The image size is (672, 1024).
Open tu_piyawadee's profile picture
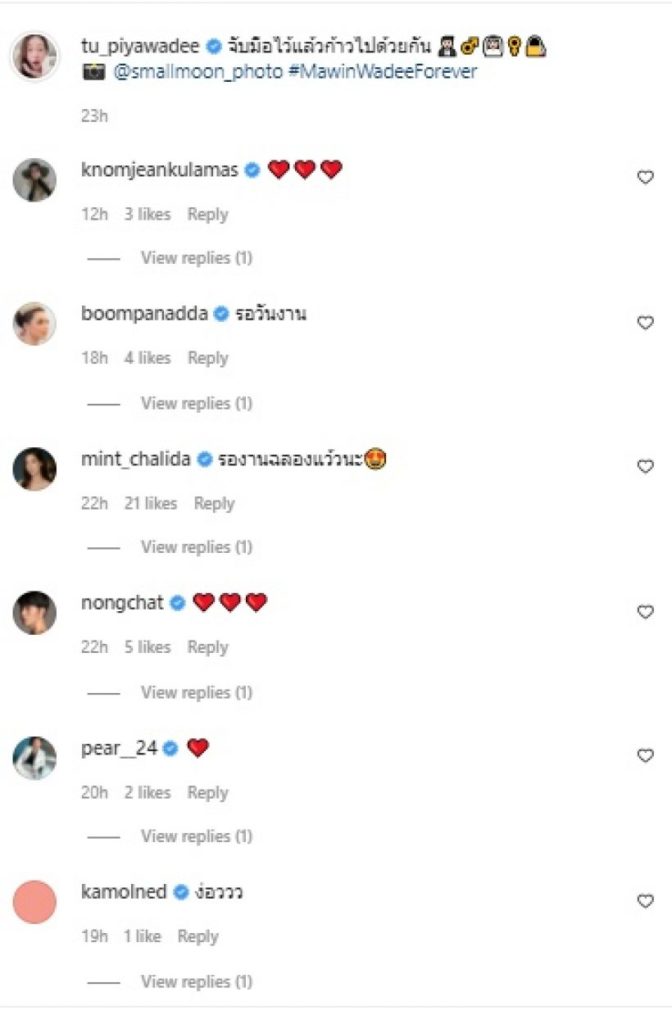point(34,54)
